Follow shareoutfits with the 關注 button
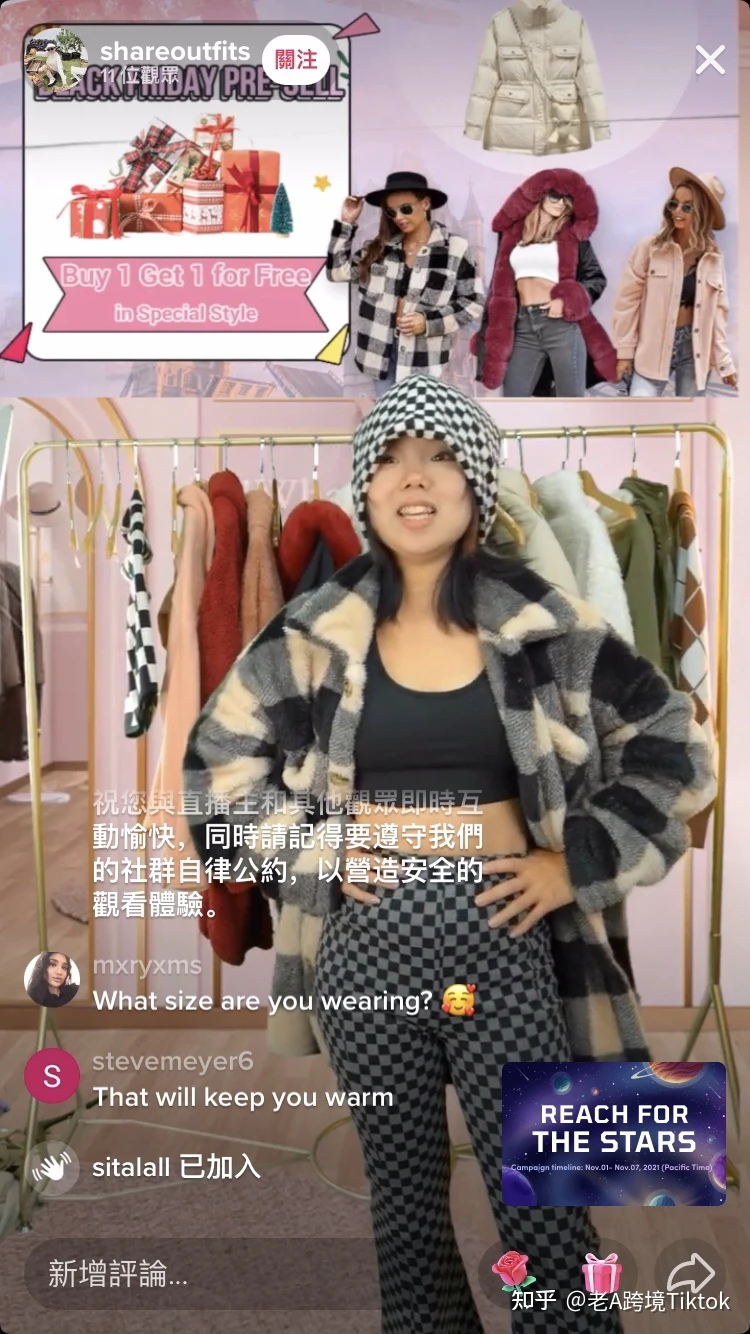 296,60
